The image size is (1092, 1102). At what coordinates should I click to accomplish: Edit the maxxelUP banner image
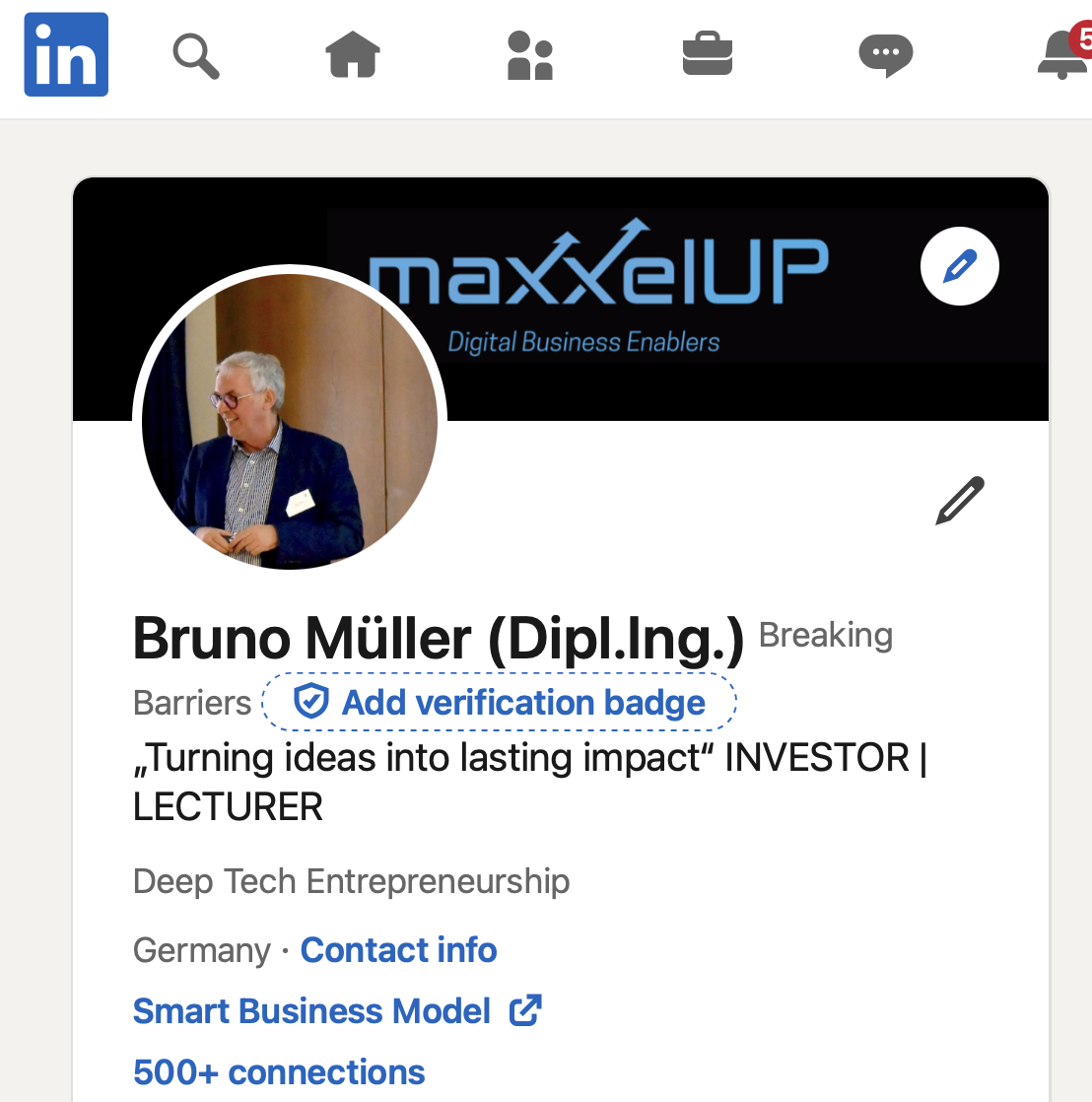coord(959,266)
